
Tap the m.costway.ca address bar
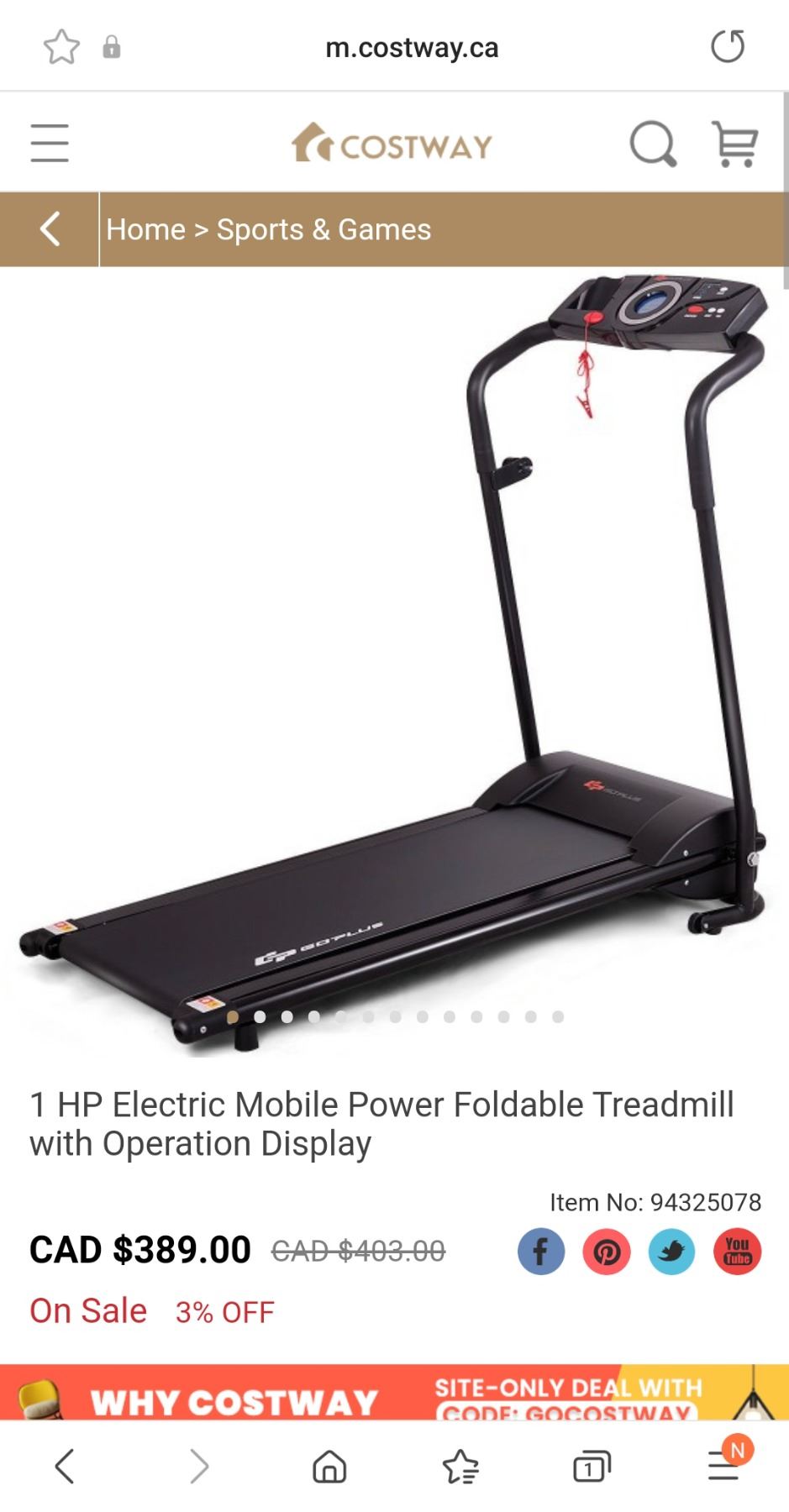pos(412,48)
